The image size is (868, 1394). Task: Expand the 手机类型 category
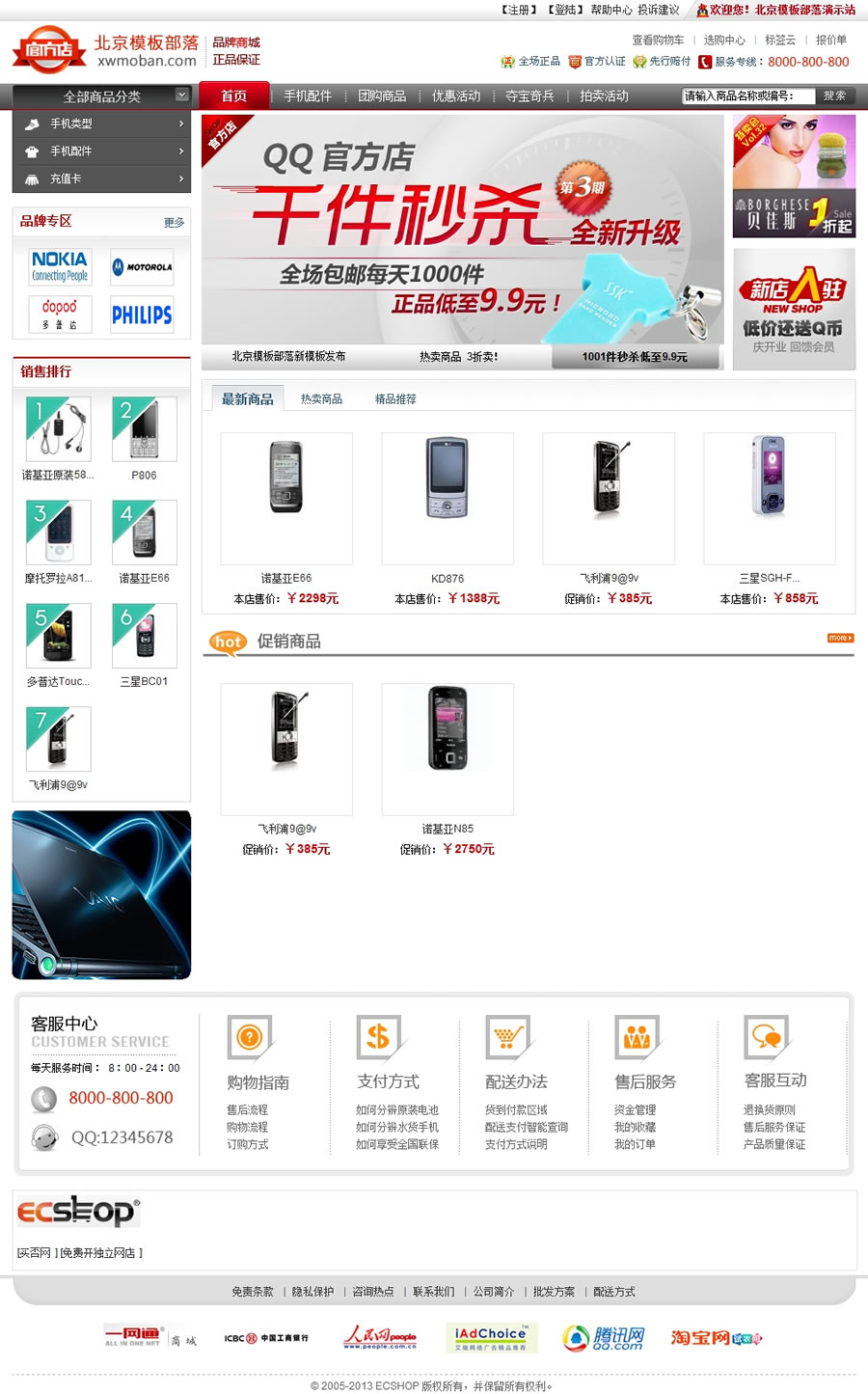[101, 123]
